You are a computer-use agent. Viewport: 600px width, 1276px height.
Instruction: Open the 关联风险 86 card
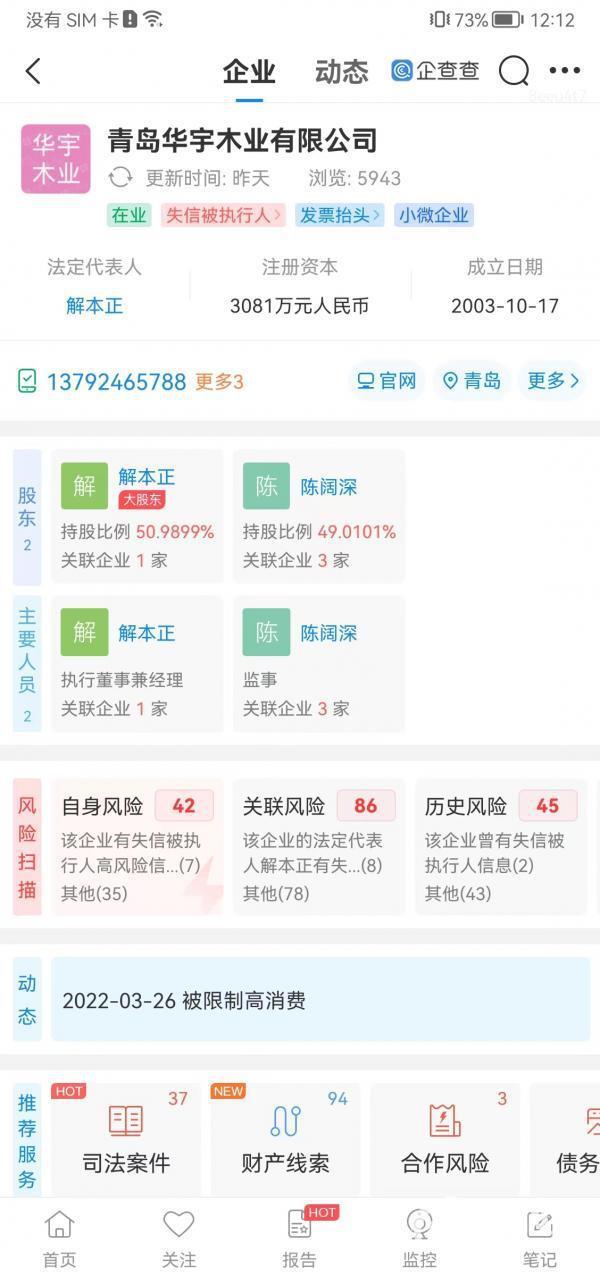319,847
